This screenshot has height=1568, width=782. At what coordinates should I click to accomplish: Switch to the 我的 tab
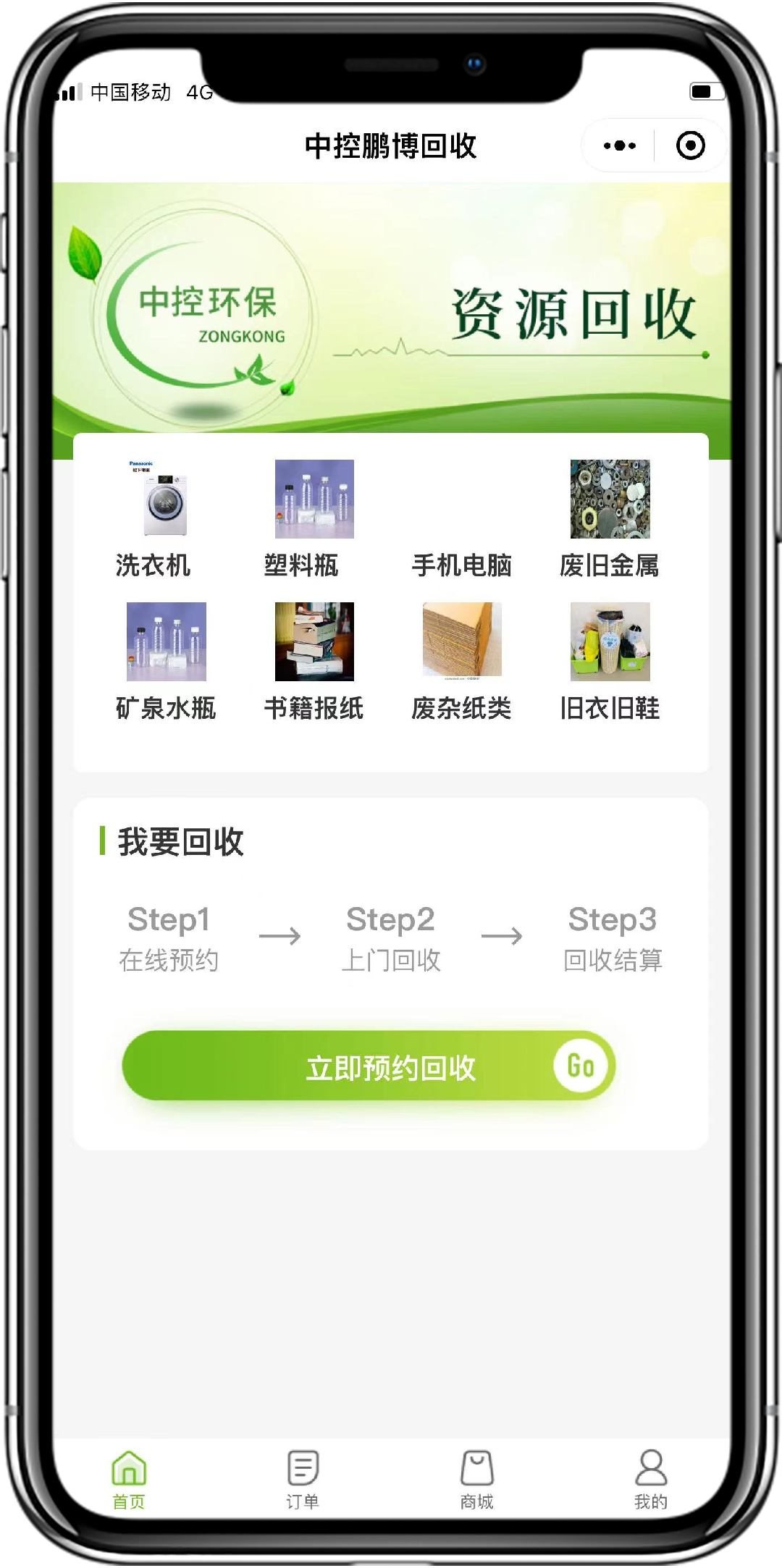pyautogui.click(x=651, y=1480)
